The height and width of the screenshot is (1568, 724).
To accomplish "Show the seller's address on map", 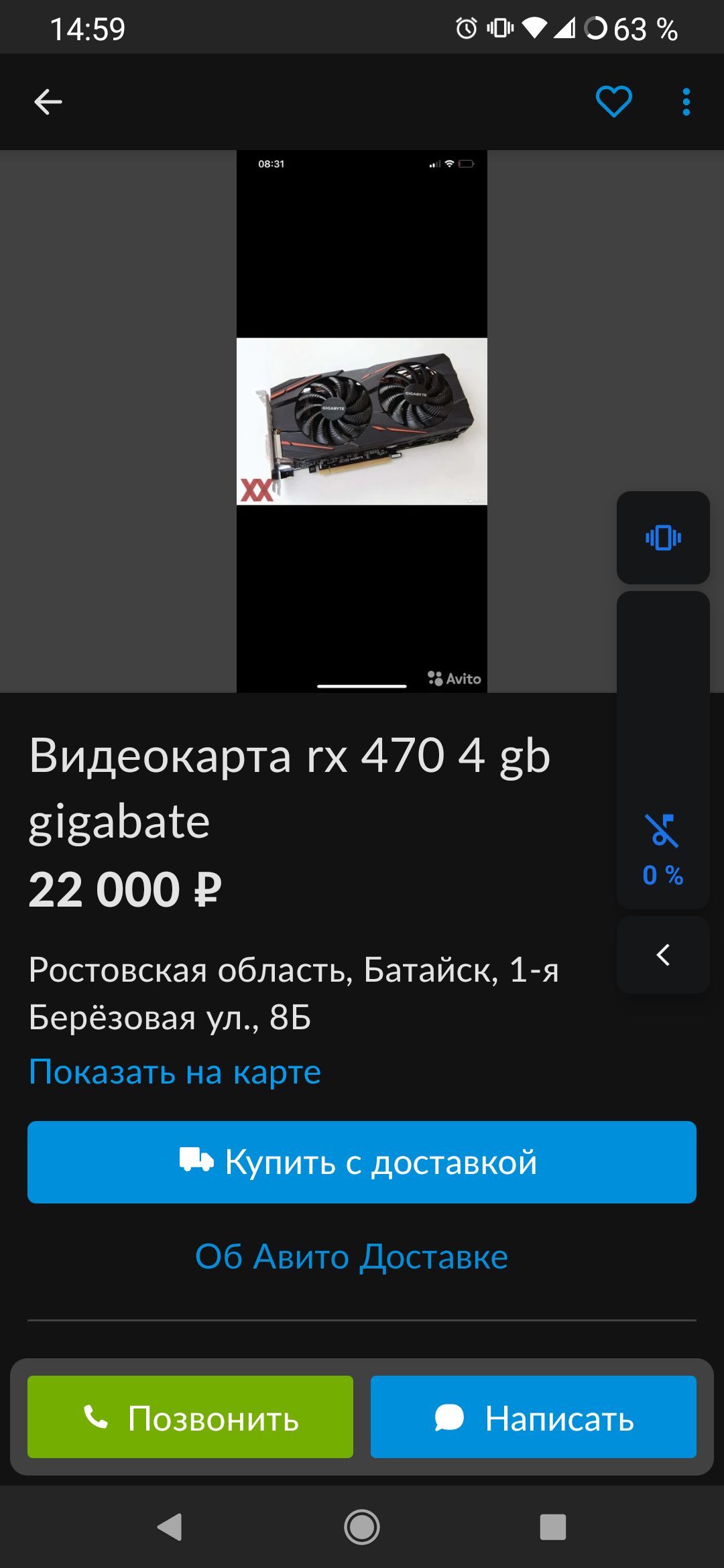I will [175, 1072].
